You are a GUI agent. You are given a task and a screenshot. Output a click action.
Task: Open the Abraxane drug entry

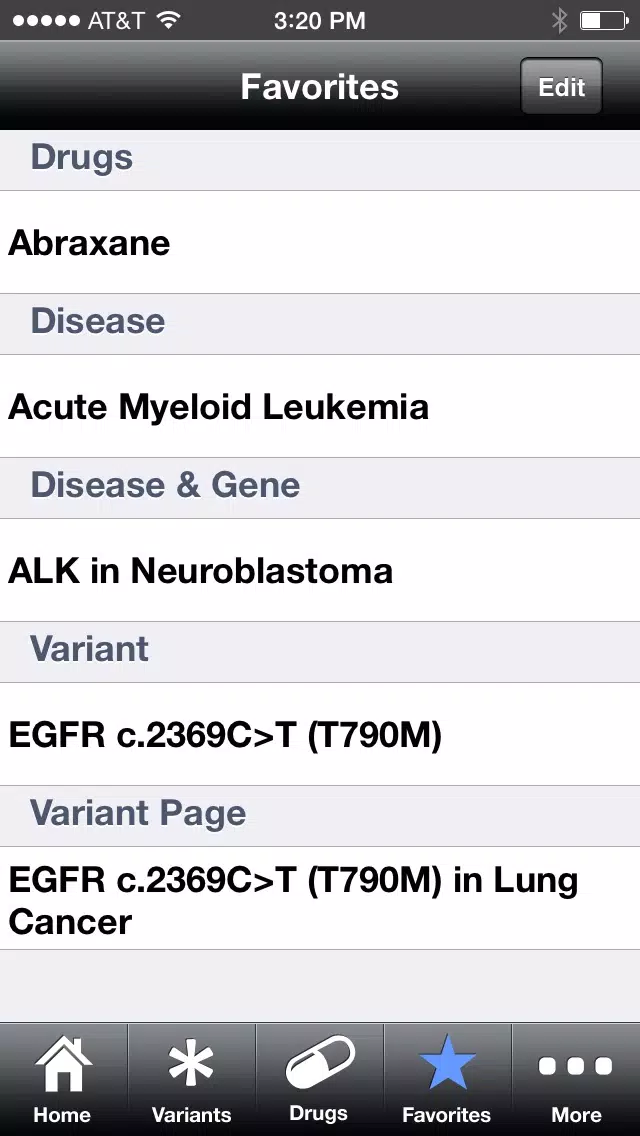point(320,242)
